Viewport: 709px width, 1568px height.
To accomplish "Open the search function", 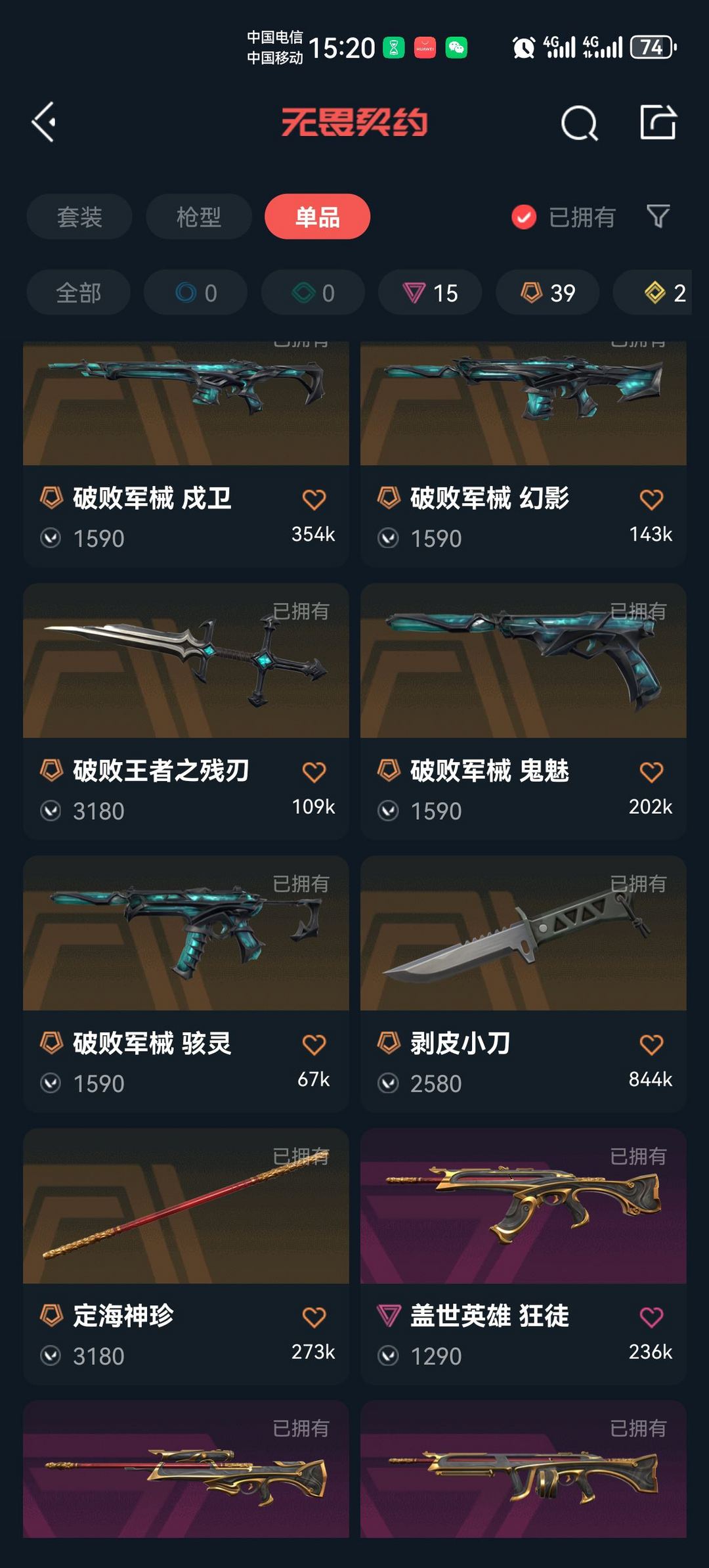I will [x=578, y=123].
